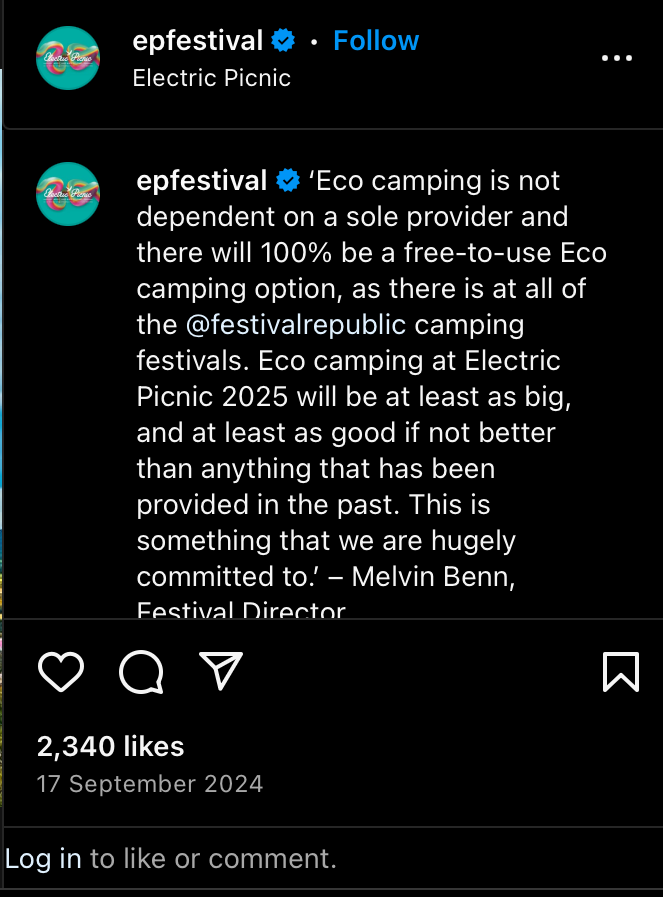Share the post via paper plane icon
The width and height of the screenshot is (663, 897).
pos(221,670)
